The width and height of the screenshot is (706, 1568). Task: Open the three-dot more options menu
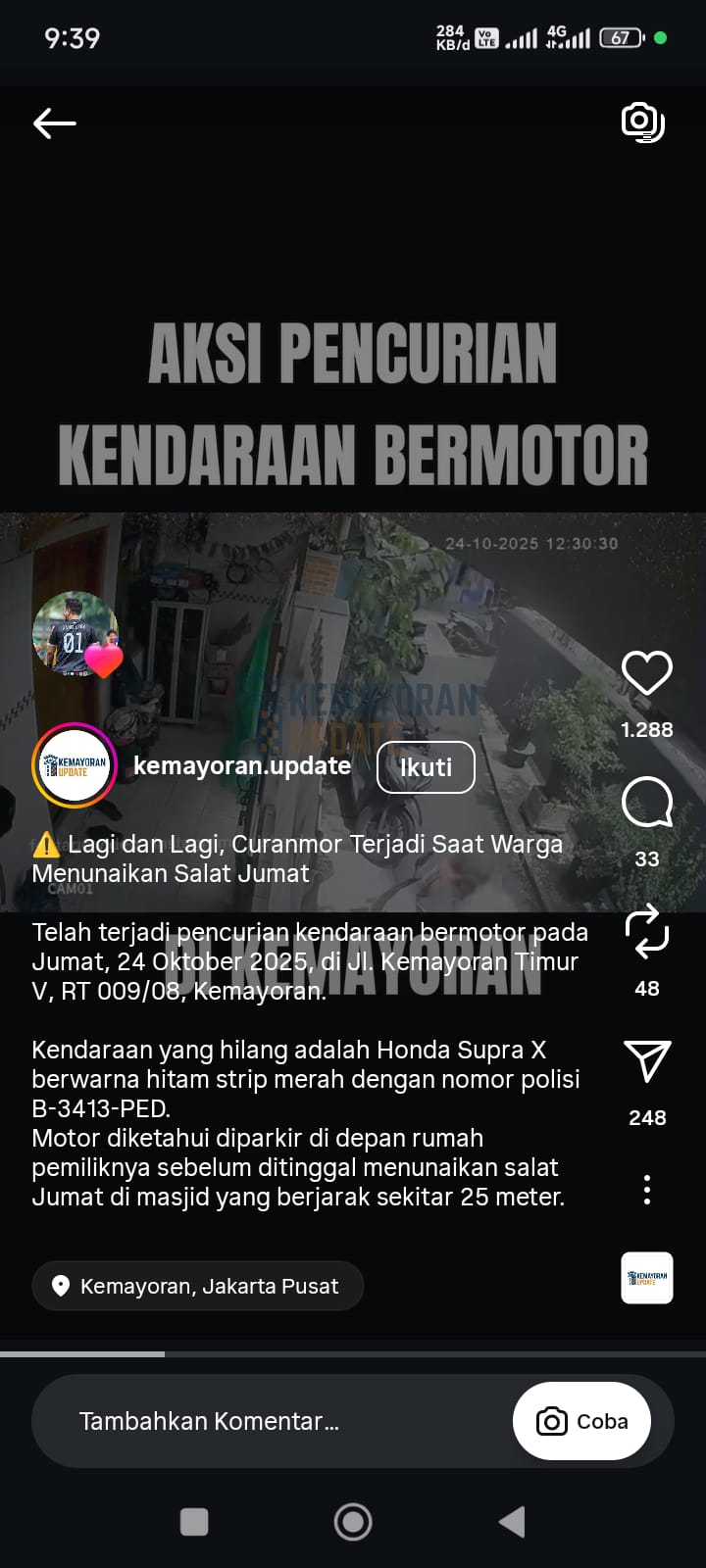[x=647, y=1190]
